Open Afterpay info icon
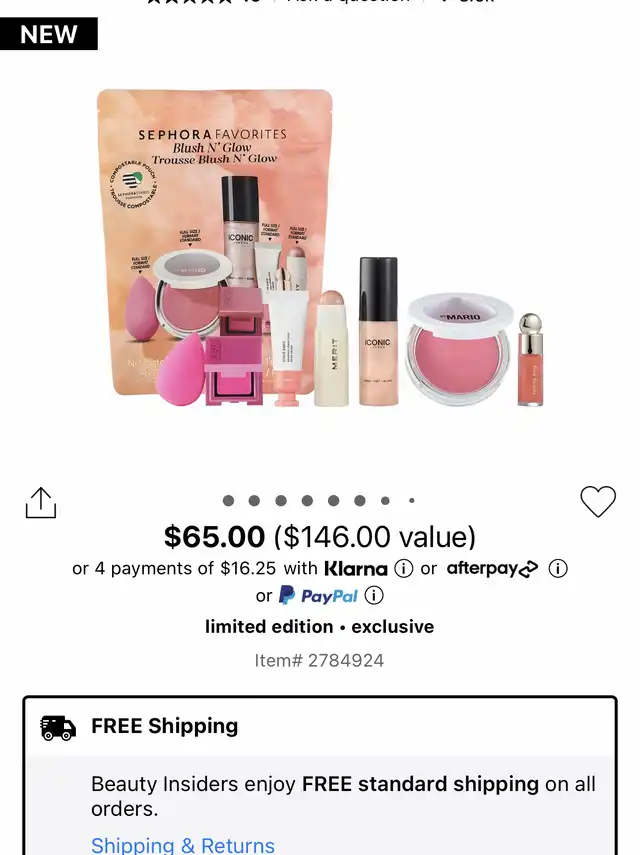The height and width of the screenshot is (855, 640). click(x=559, y=569)
